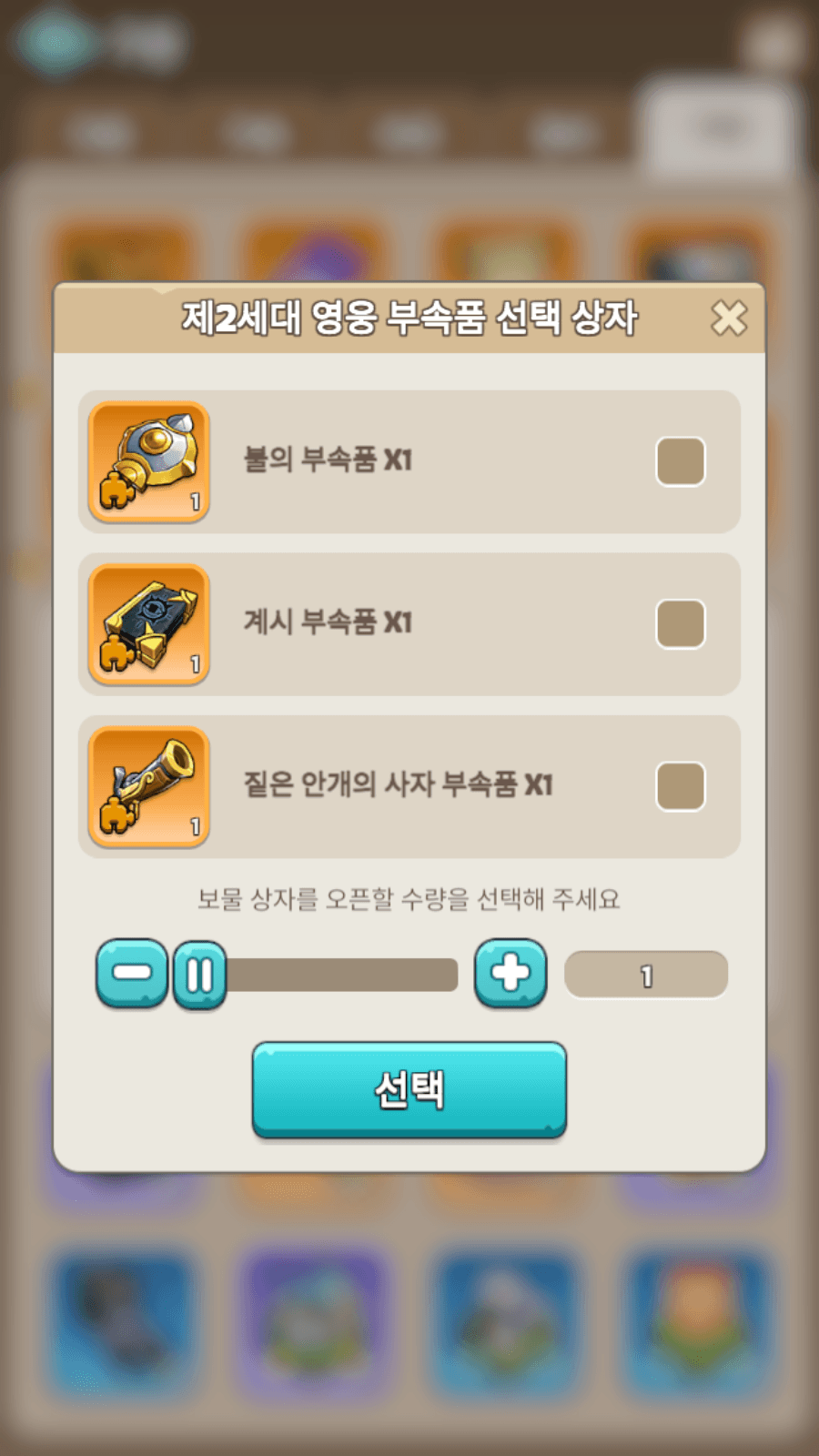Image resolution: width=819 pixels, height=1456 pixels.
Task: Close the accessory selection box with the X
Action: pos(730,319)
